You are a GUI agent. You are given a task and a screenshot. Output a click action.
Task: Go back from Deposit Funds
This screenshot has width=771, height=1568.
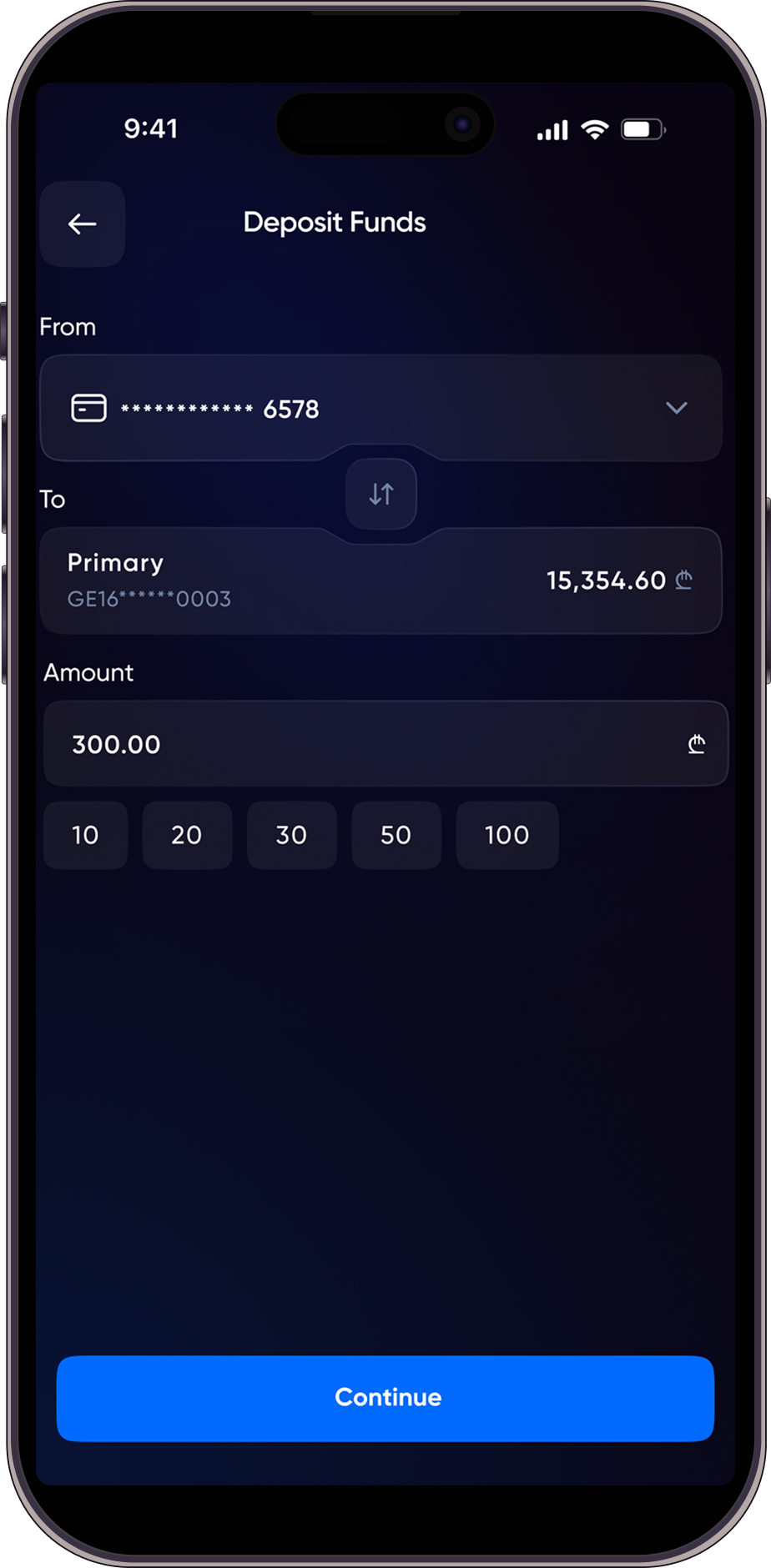(x=82, y=224)
